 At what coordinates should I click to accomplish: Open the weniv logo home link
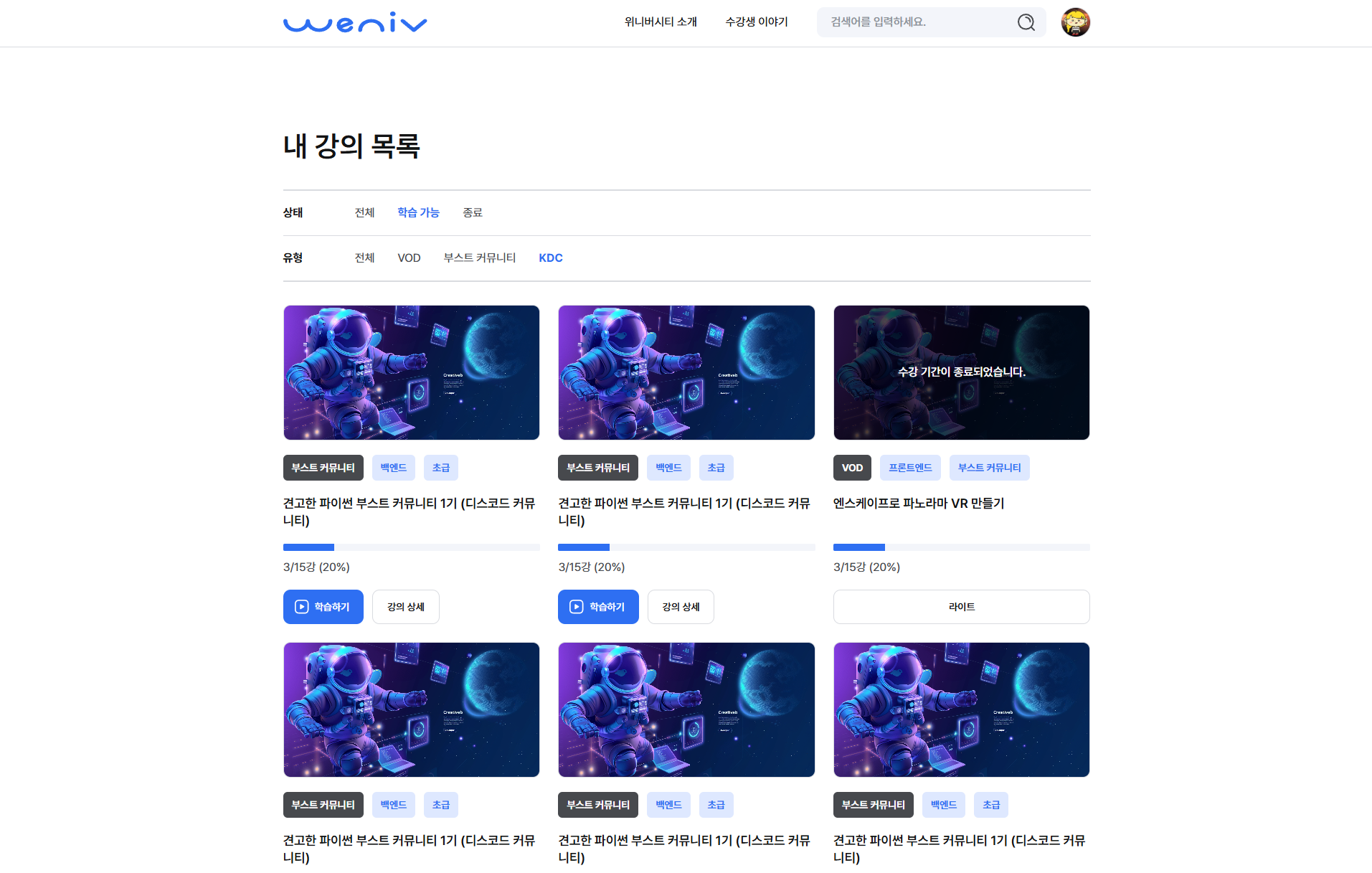pos(355,22)
